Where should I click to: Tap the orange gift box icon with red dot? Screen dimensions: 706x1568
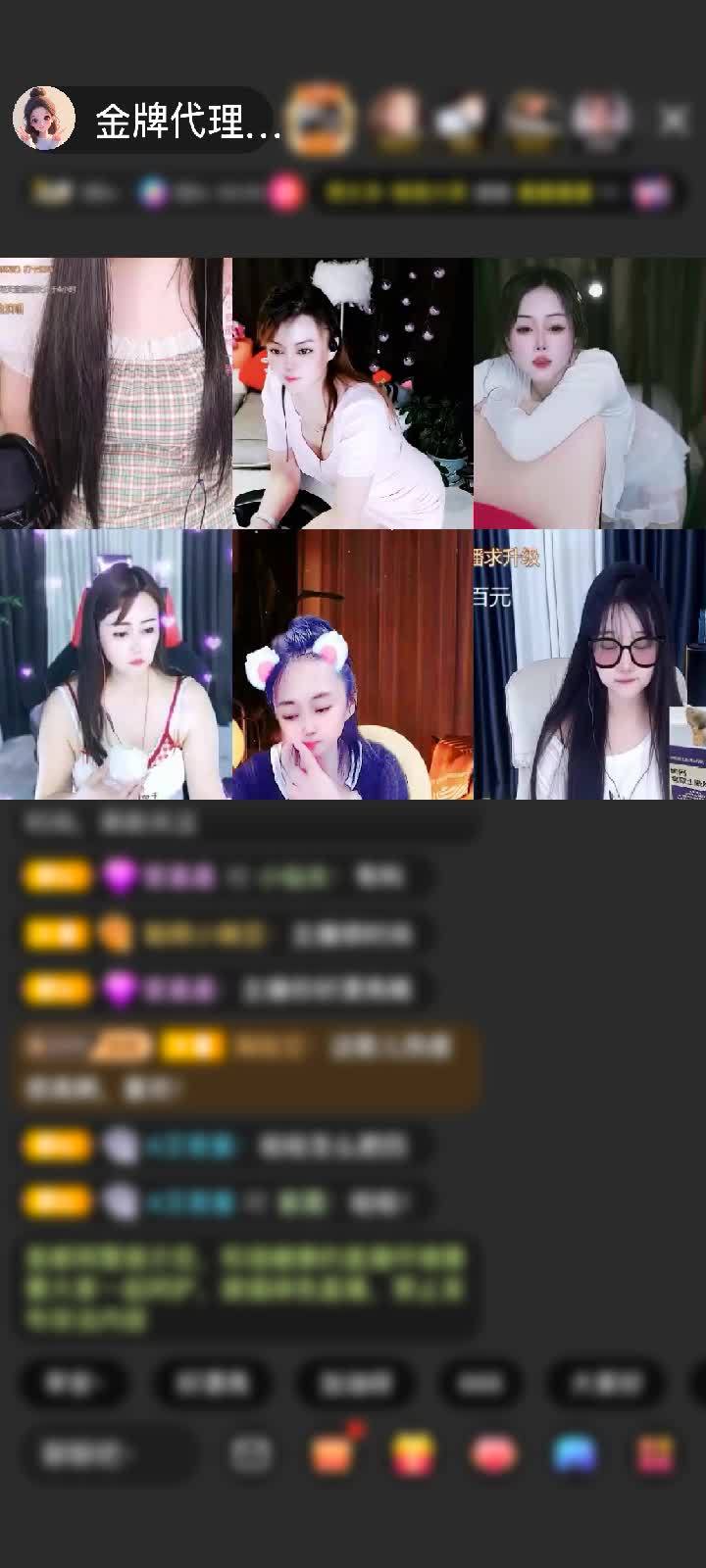pyautogui.click(x=333, y=1454)
